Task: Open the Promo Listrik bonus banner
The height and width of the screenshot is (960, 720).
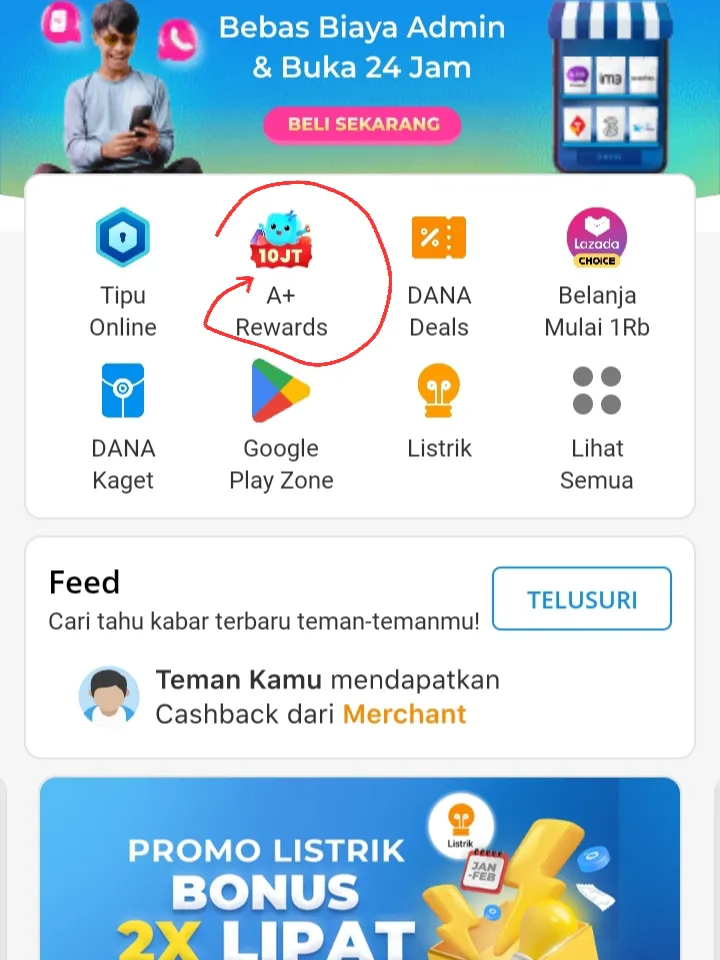Action: pyautogui.click(x=360, y=868)
